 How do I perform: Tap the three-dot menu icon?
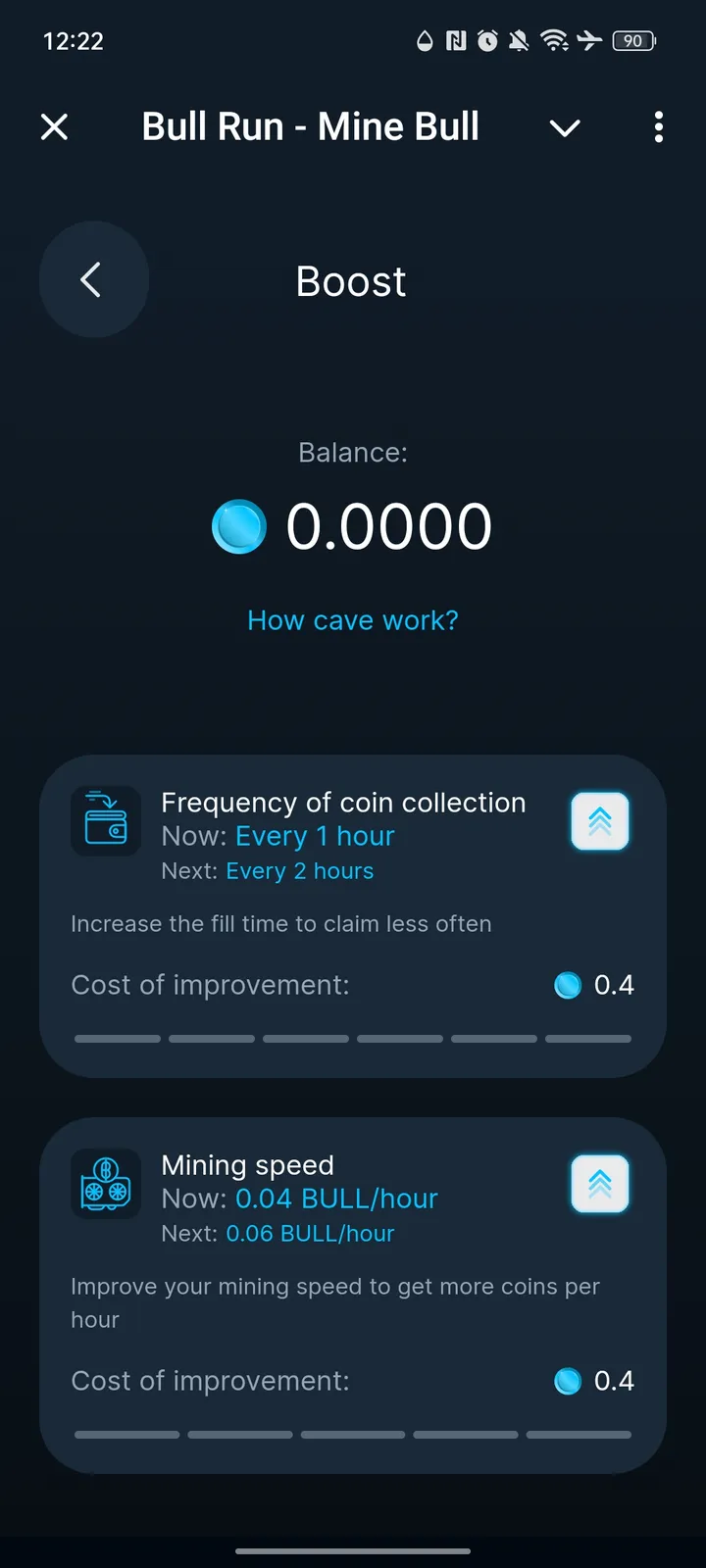coord(659,127)
